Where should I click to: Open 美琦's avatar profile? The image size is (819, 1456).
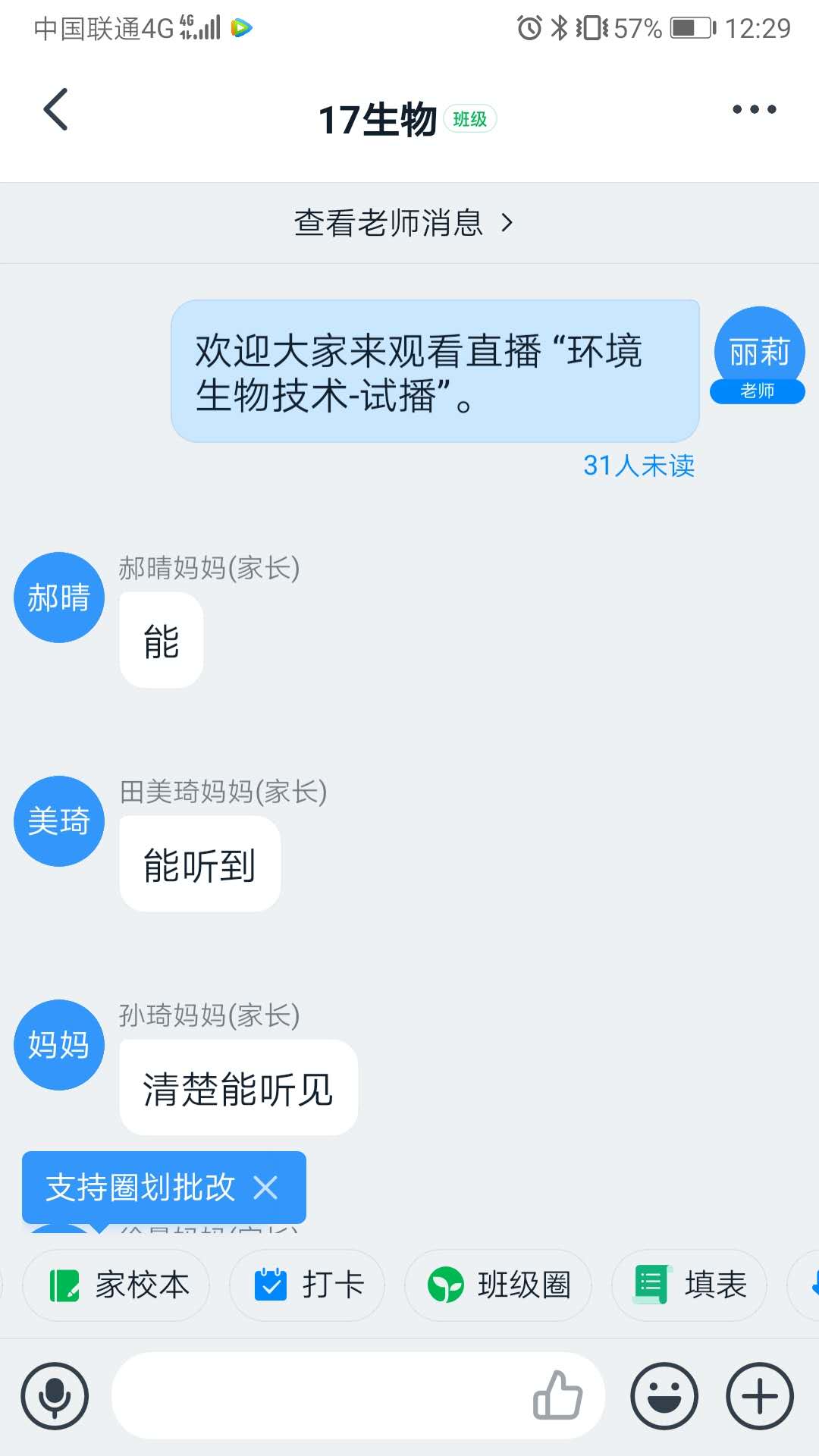click(x=59, y=821)
